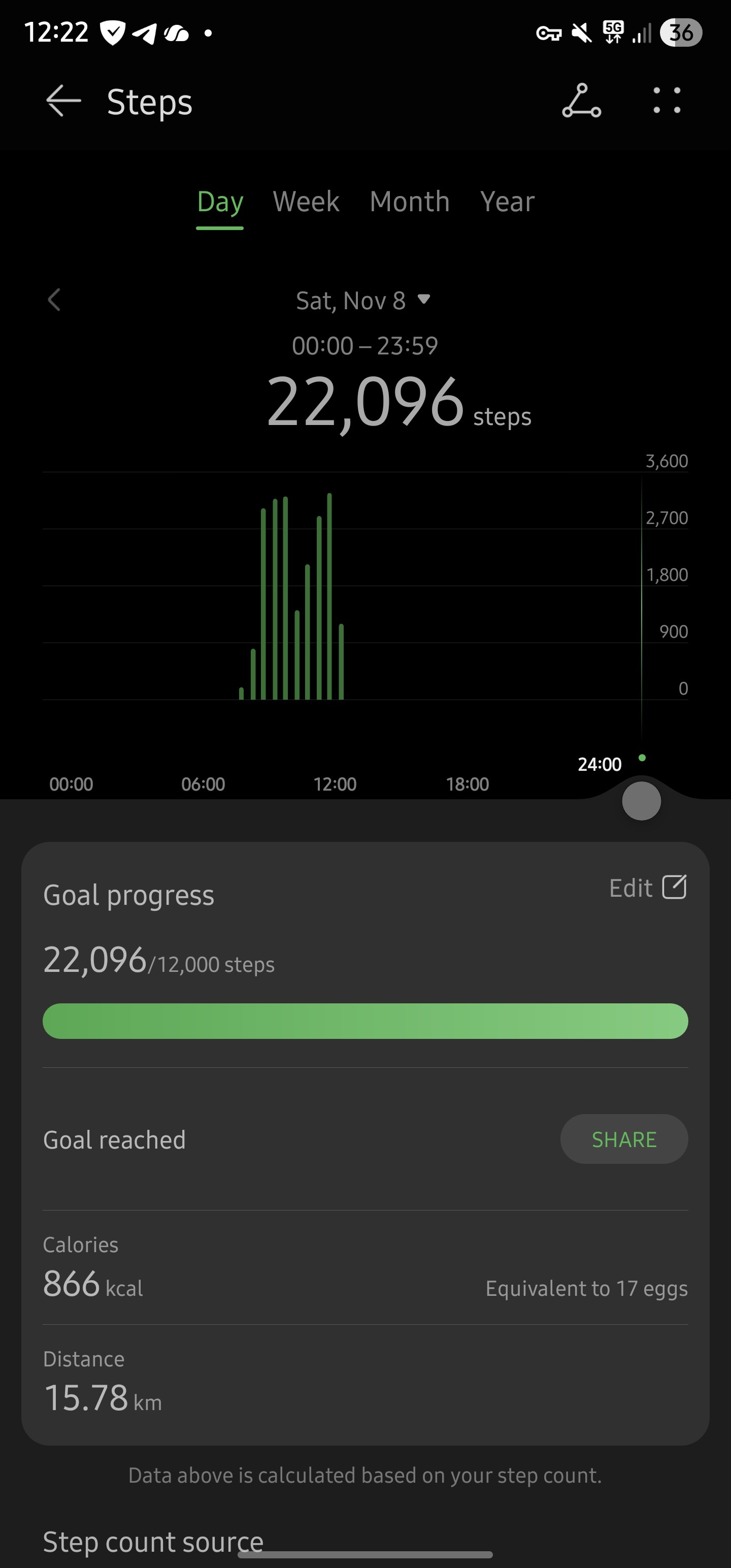Switch to the Month tab

410,202
